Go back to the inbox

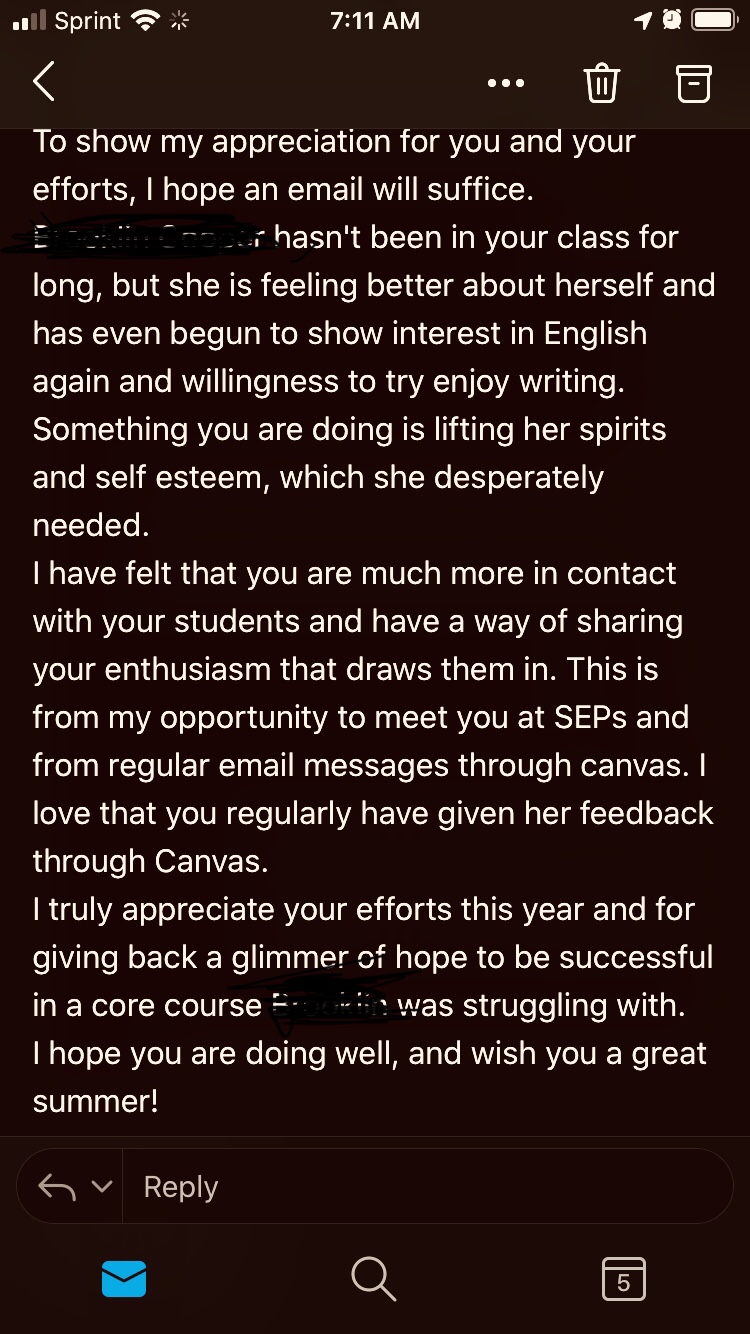[x=43, y=81]
